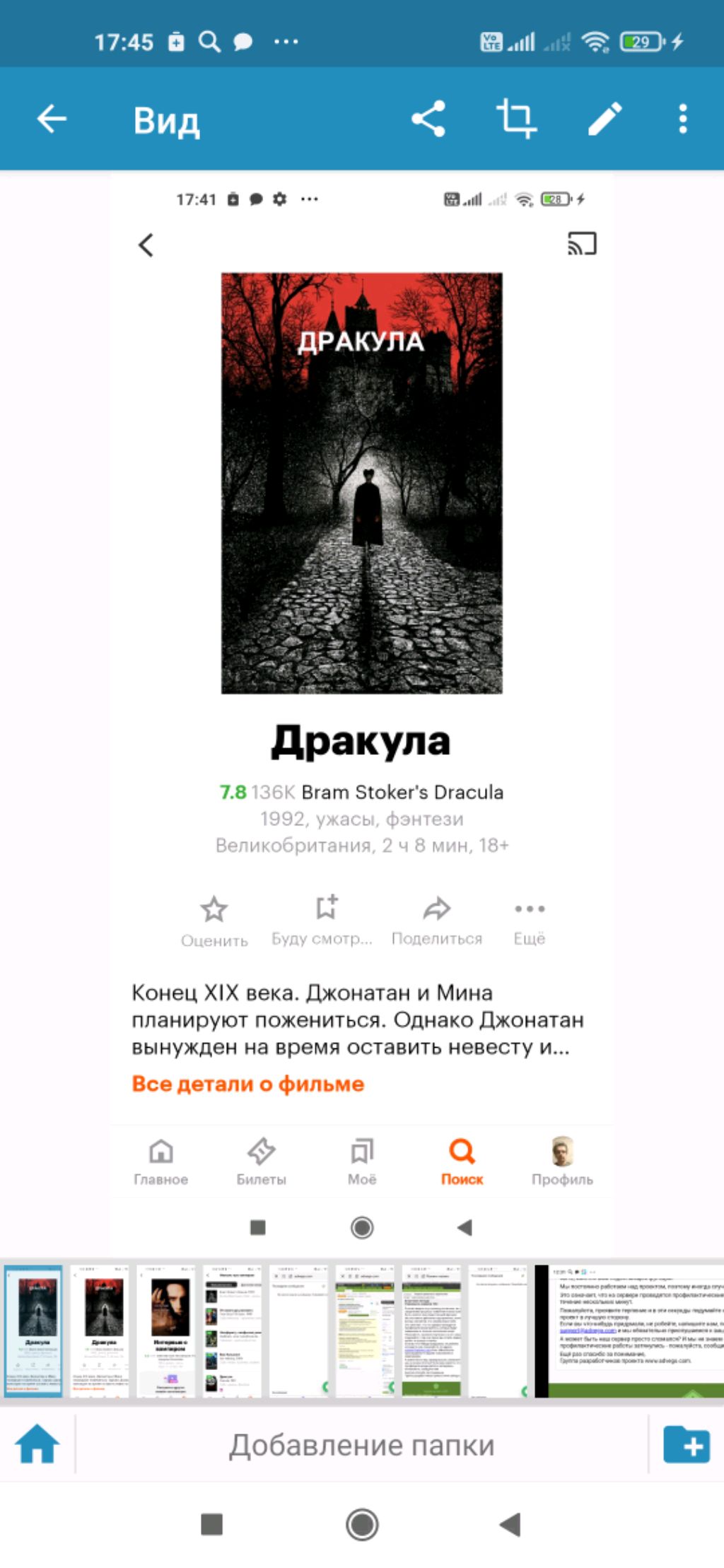This screenshot has width=724, height=1568.
Task: Open recent apps via the square button
Action: (212, 1524)
